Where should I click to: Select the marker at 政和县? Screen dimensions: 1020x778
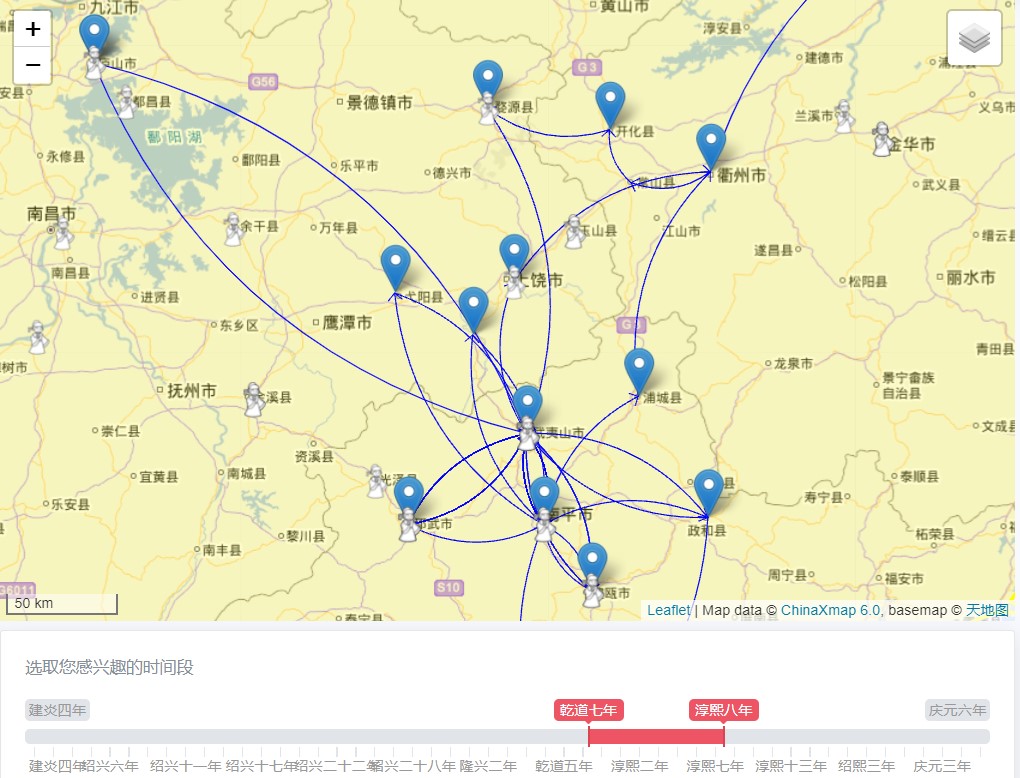tap(708, 488)
